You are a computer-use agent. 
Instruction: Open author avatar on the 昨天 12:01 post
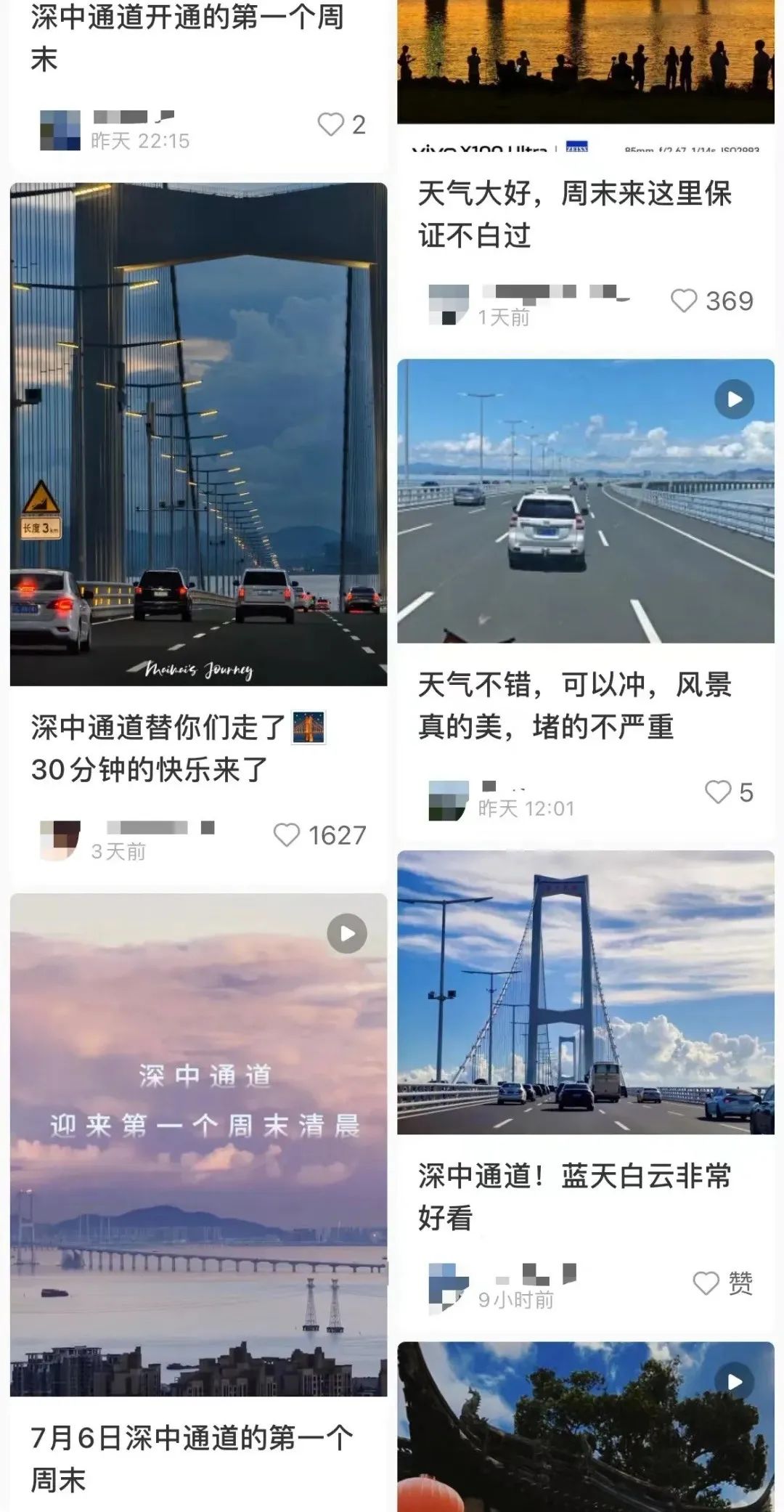[x=448, y=800]
